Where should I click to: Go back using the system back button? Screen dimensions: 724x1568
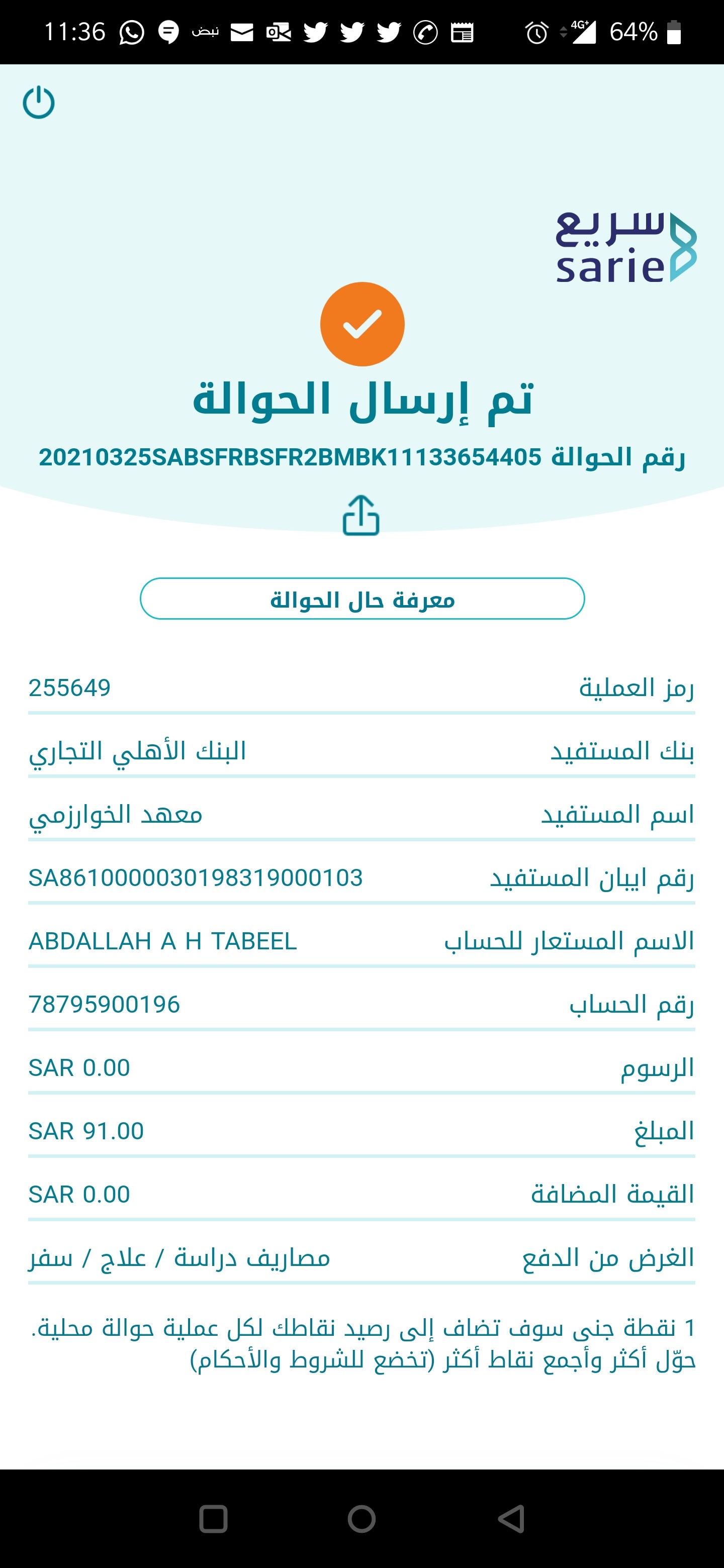(511, 1519)
